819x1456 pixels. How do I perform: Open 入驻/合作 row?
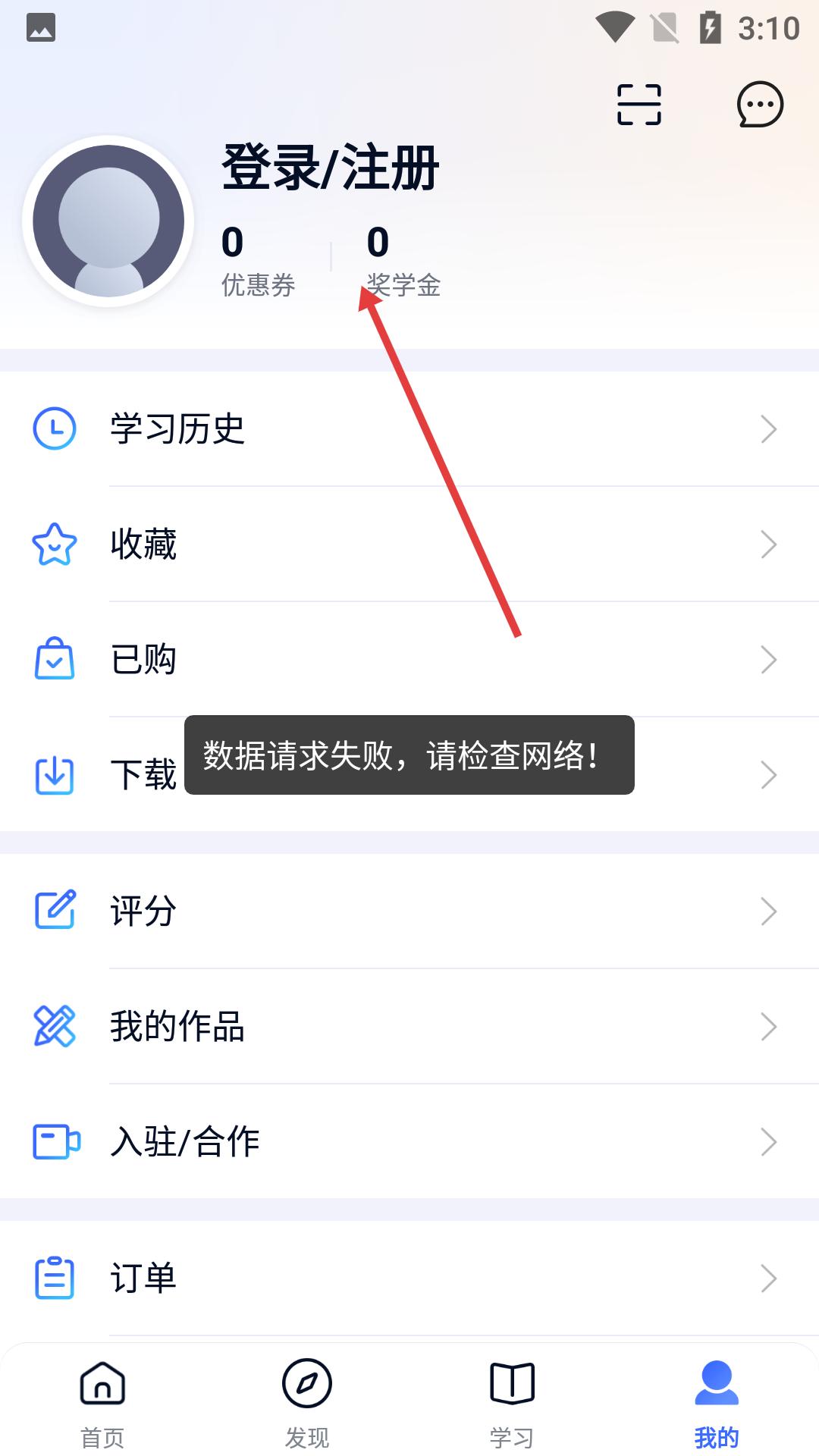pos(409,1142)
